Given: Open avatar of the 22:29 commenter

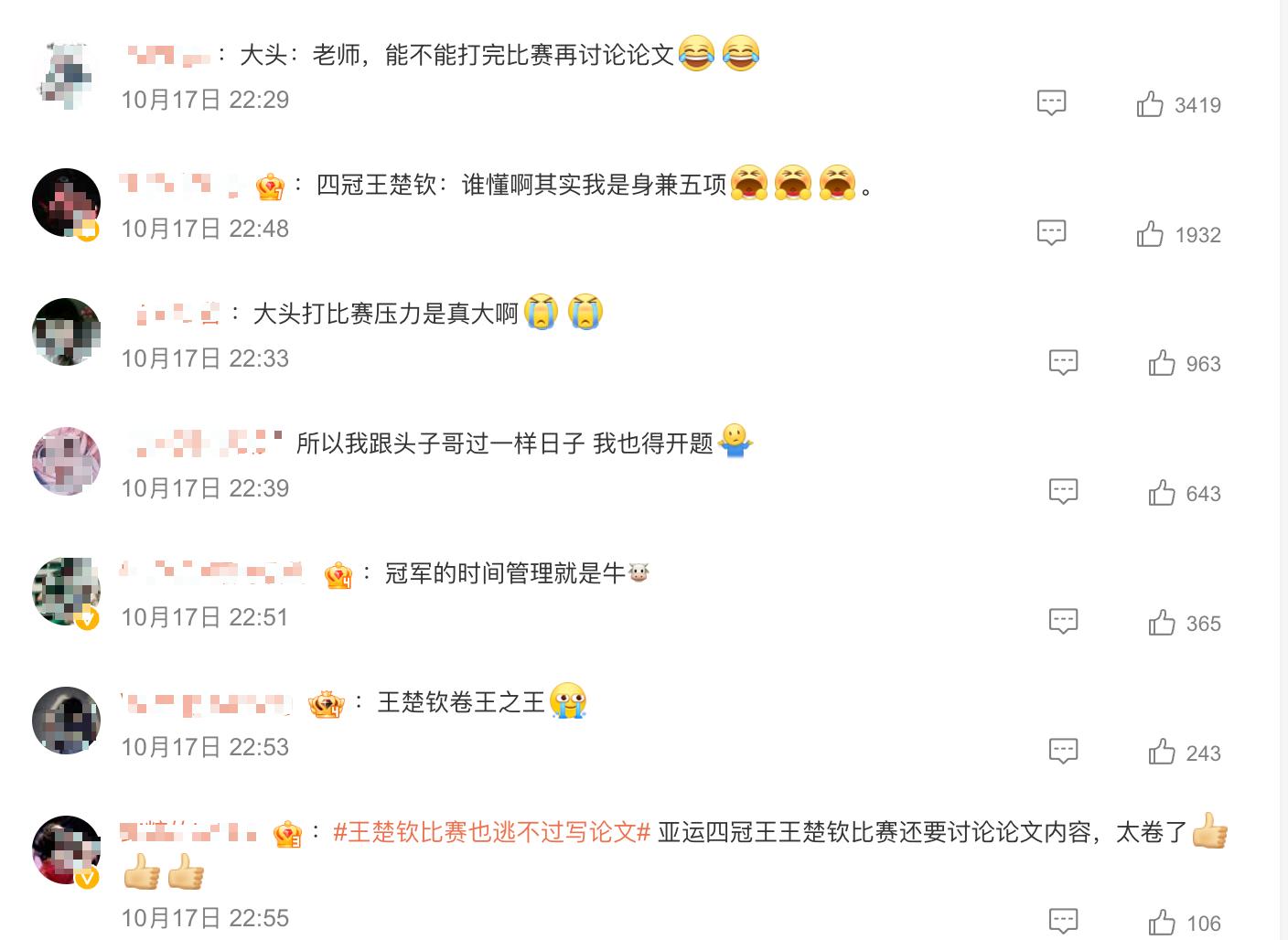Looking at the screenshot, I should [x=66, y=75].
